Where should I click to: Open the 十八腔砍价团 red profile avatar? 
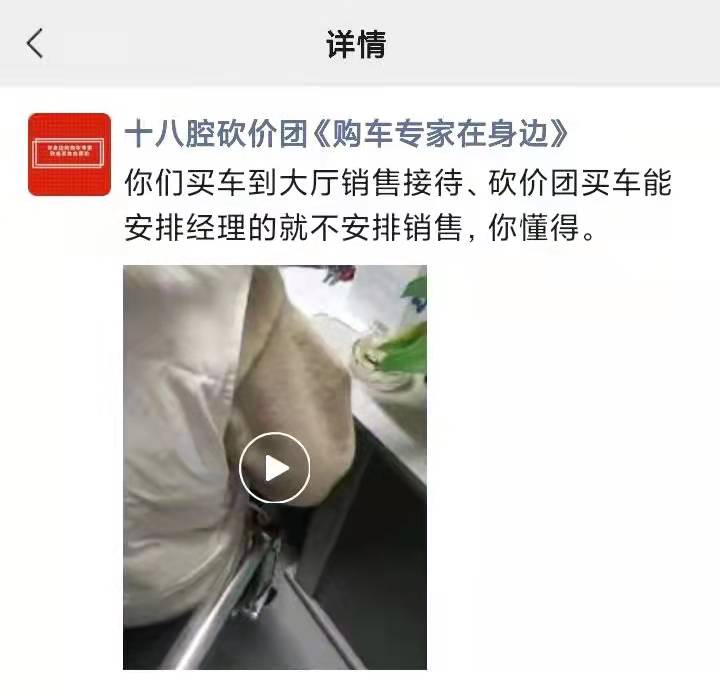point(69,154)
